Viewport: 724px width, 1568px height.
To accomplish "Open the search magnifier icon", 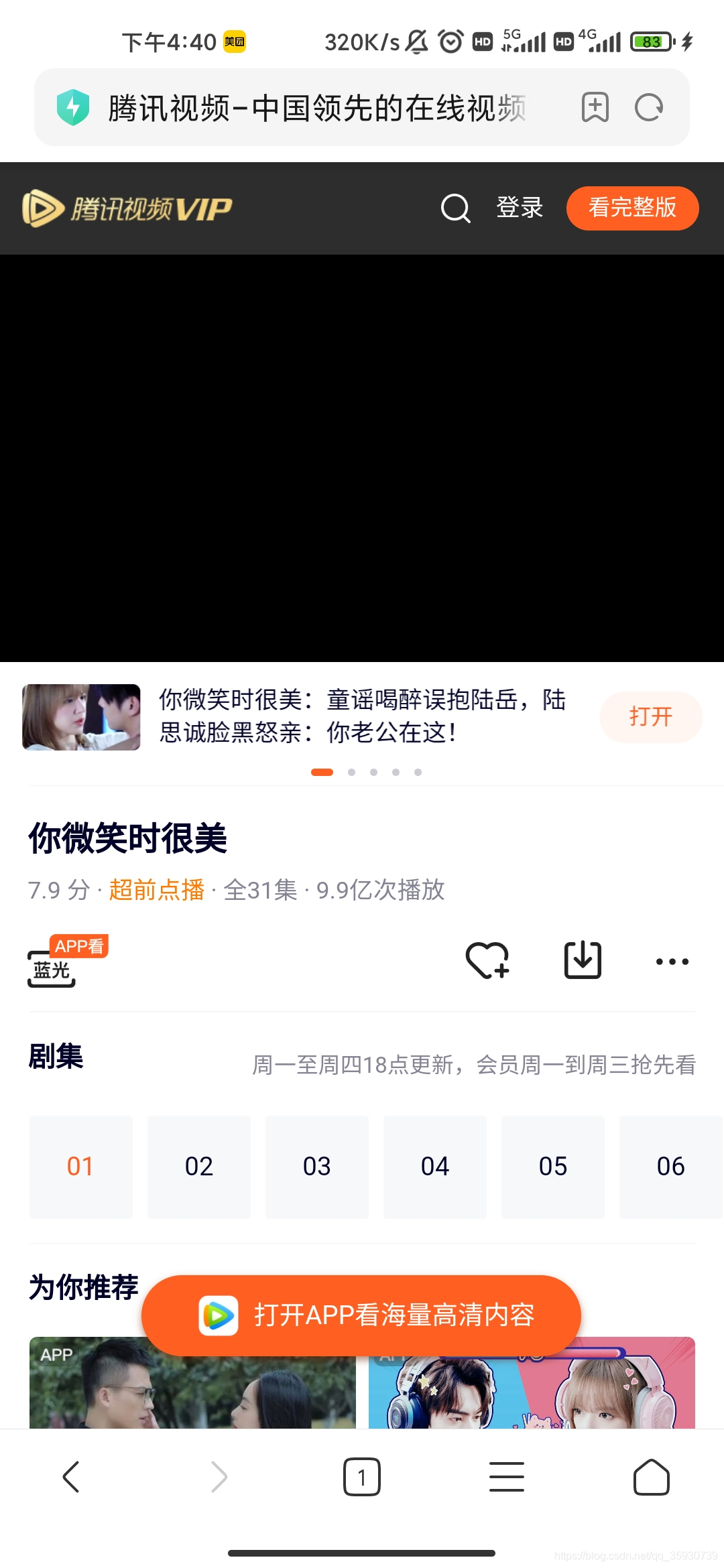I will [455, 208].
